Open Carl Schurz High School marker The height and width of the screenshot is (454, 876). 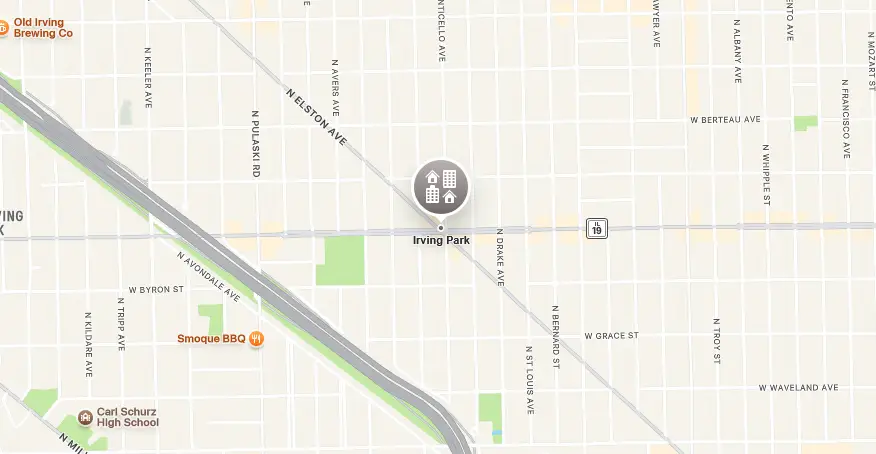click(87, 416)
